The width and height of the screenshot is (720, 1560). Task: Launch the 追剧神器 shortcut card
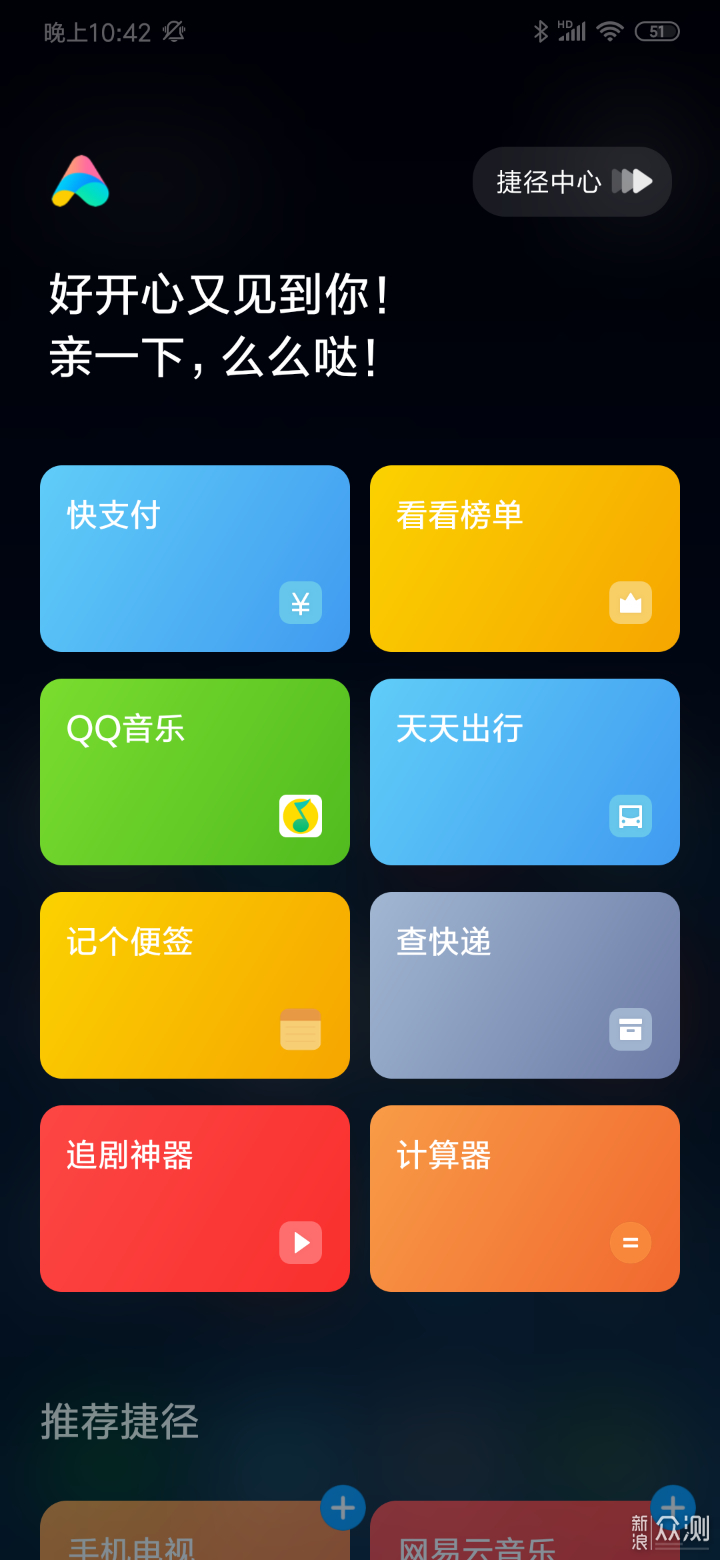click(x=195, y=1198)
